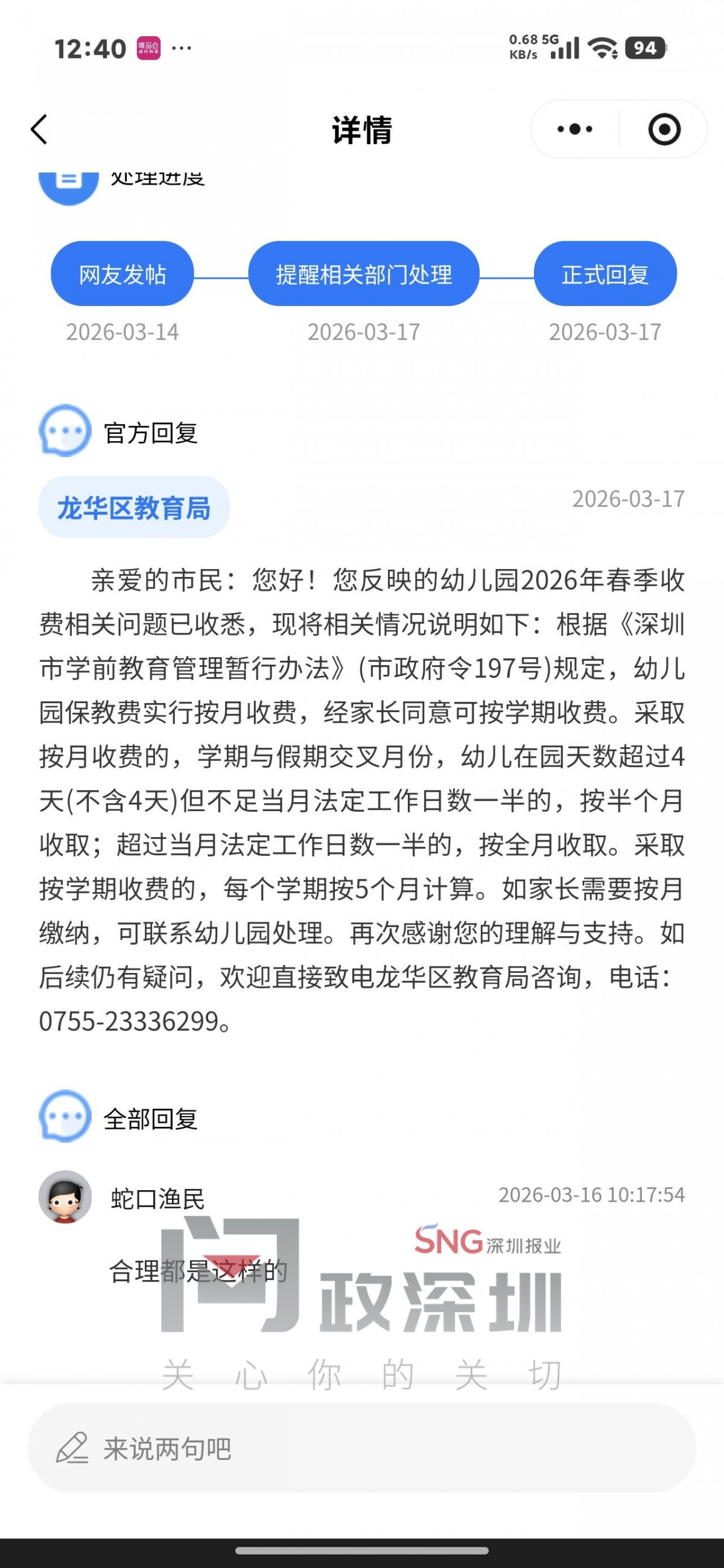724x1568 pixels.
Task: Go back from the 详情 page
Action: point(39,130)
